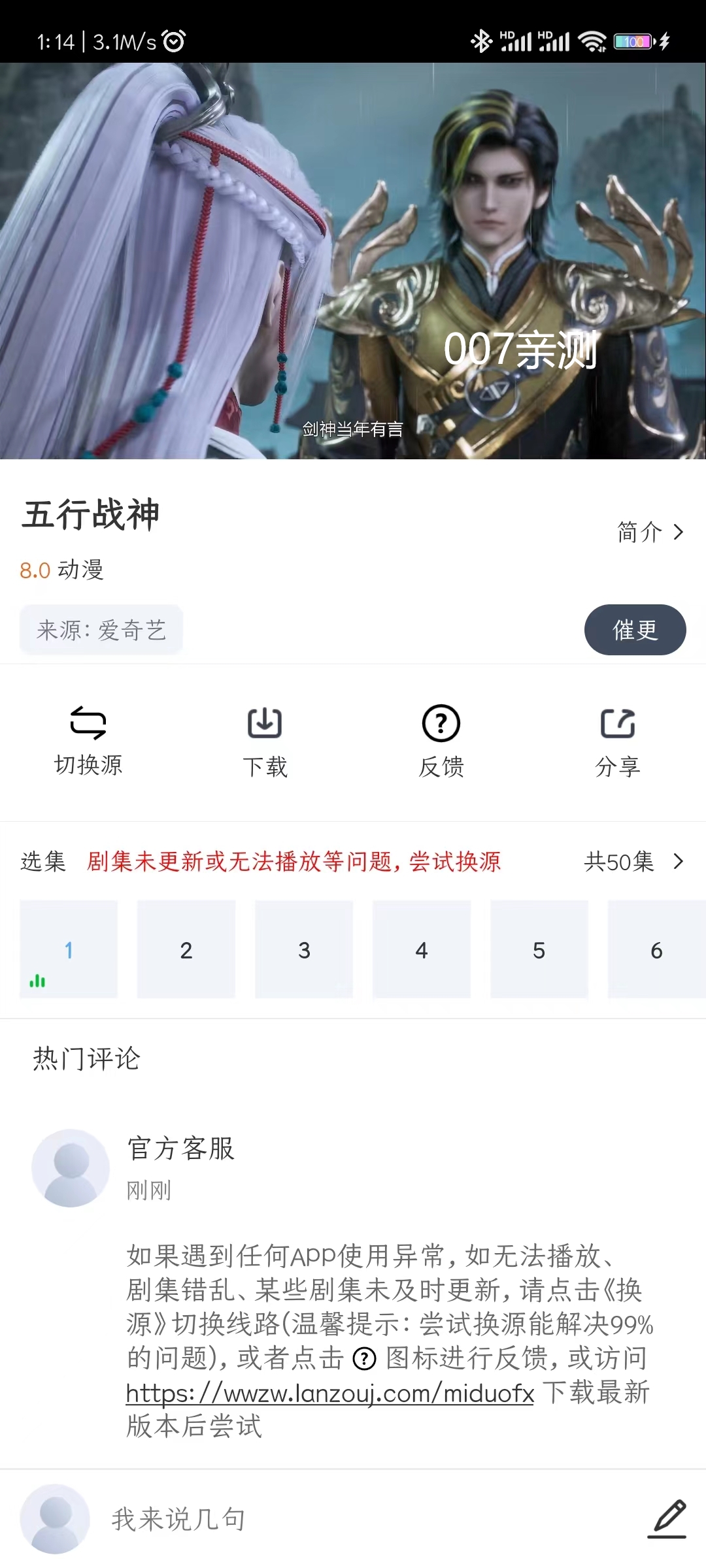
Task: Tap the 我来说几句 comment field
Action: click(327, 1519)
